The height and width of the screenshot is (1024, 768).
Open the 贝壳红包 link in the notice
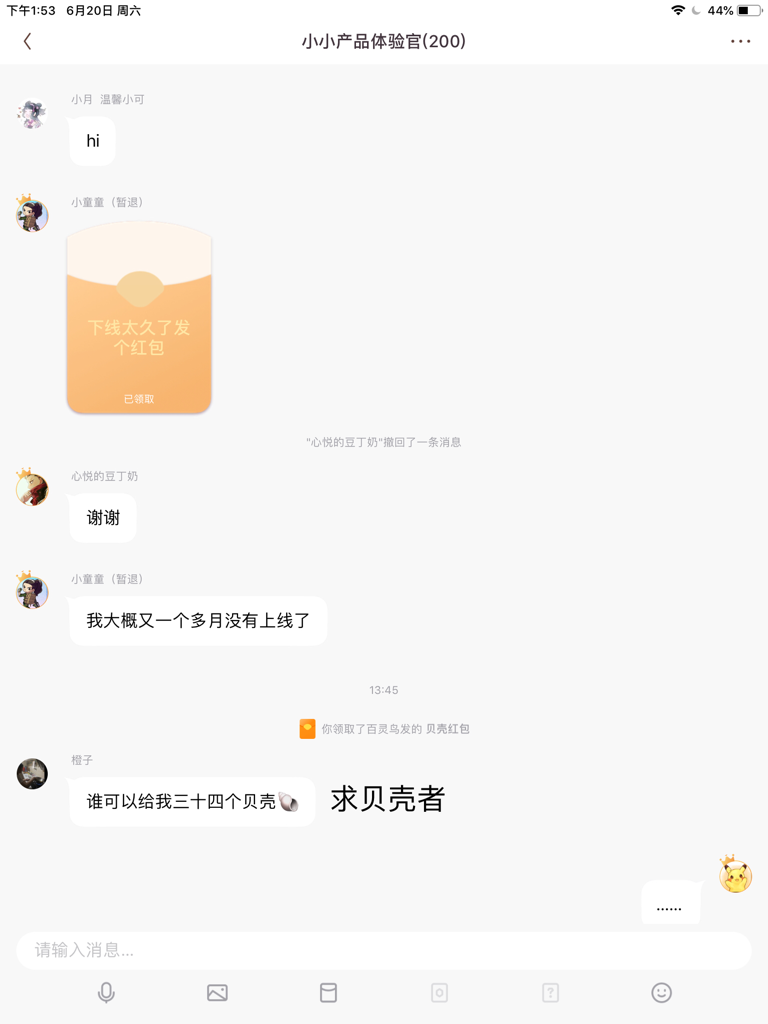[447, 729]
